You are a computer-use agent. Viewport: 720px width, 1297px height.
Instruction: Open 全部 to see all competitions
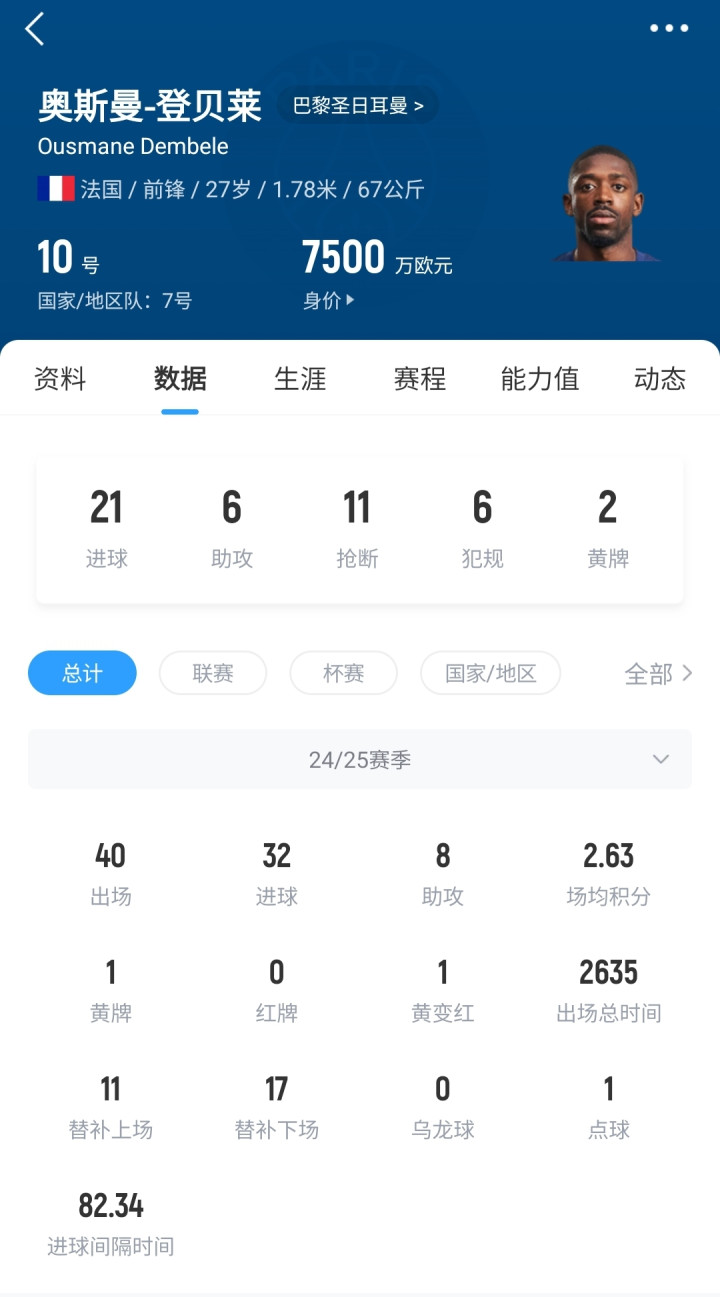(658, 674)
